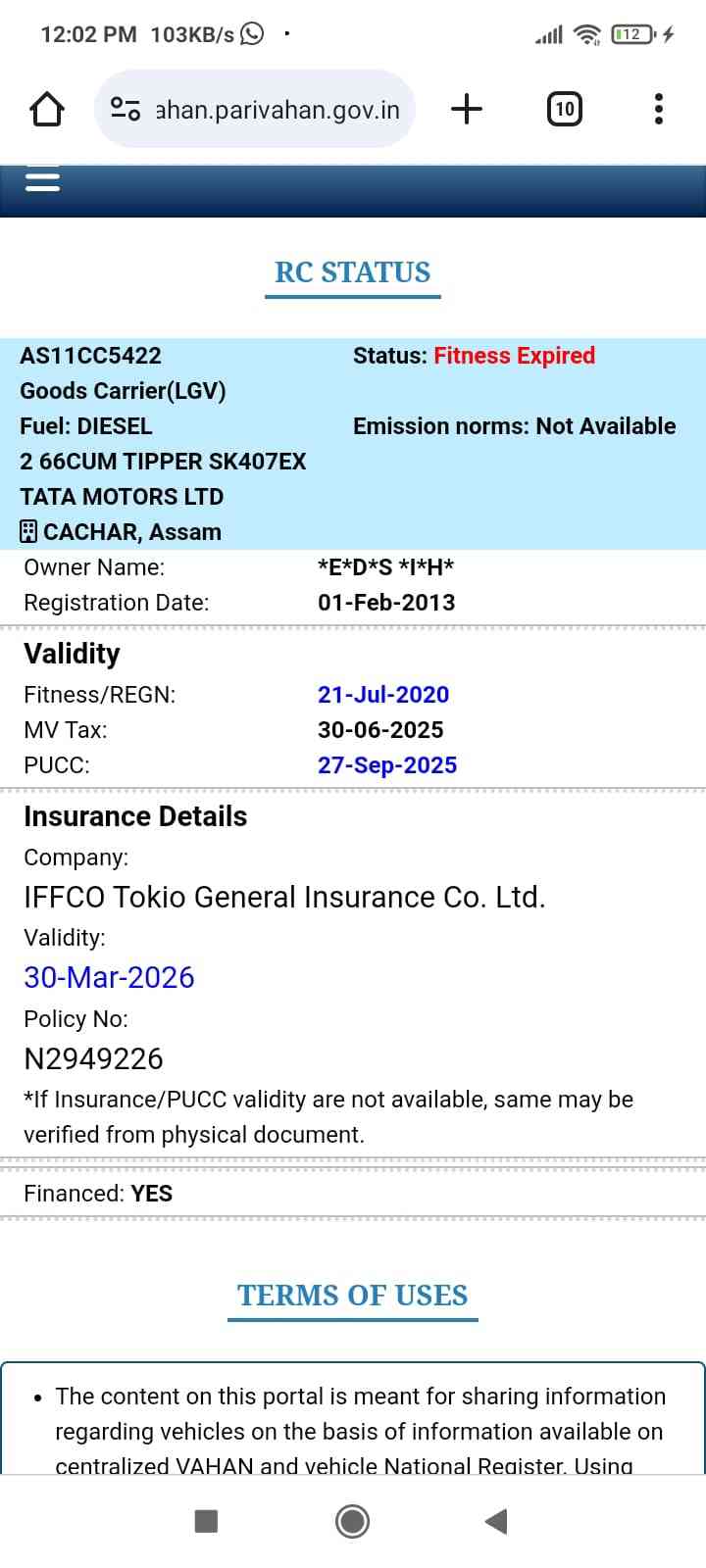Tap the parivahan.gov.in address bar
This screenshot has width=706, height=1568.
(x=277, y=110)
